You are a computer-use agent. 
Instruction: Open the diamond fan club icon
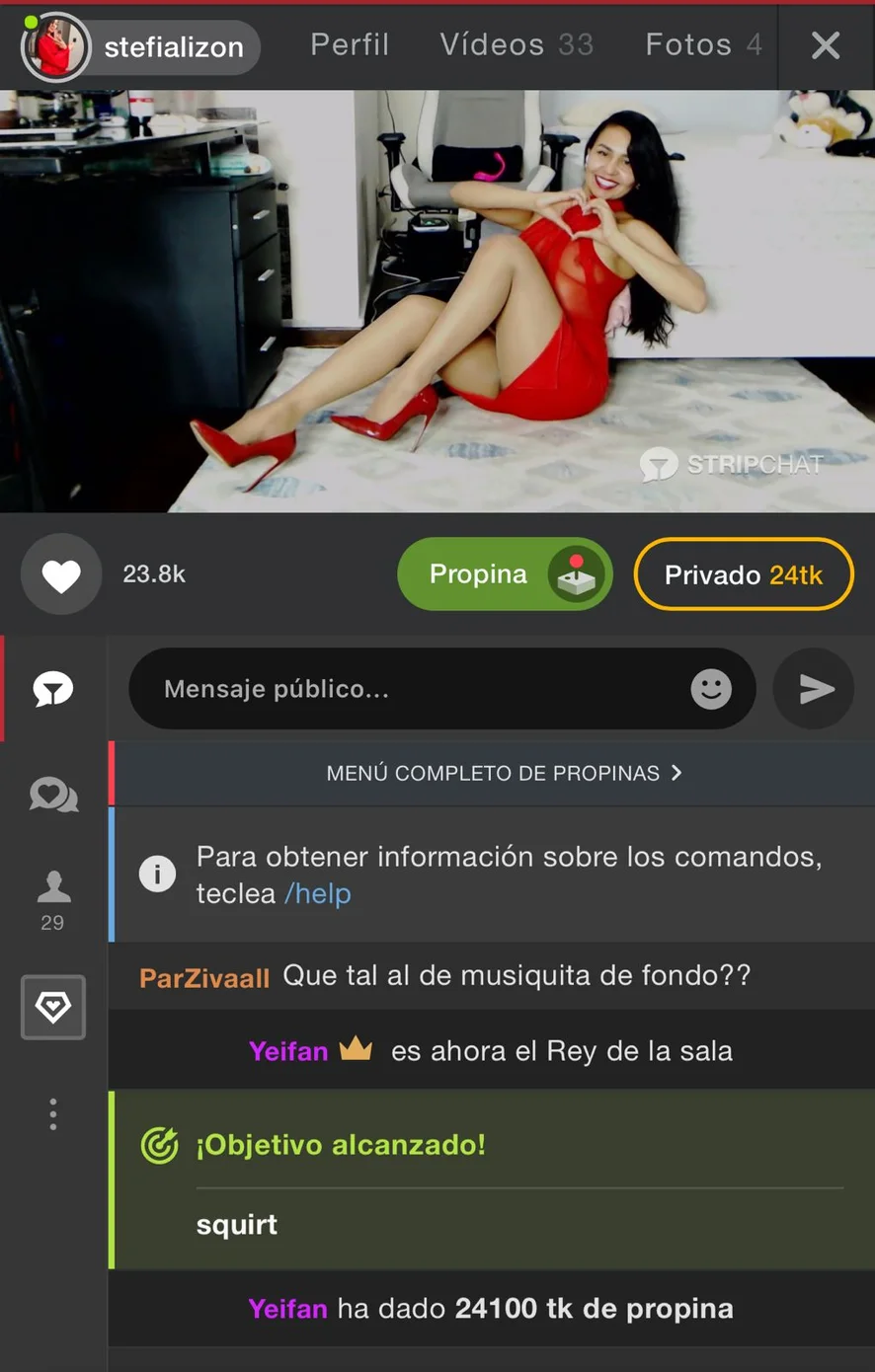[x=53, y=1007]
